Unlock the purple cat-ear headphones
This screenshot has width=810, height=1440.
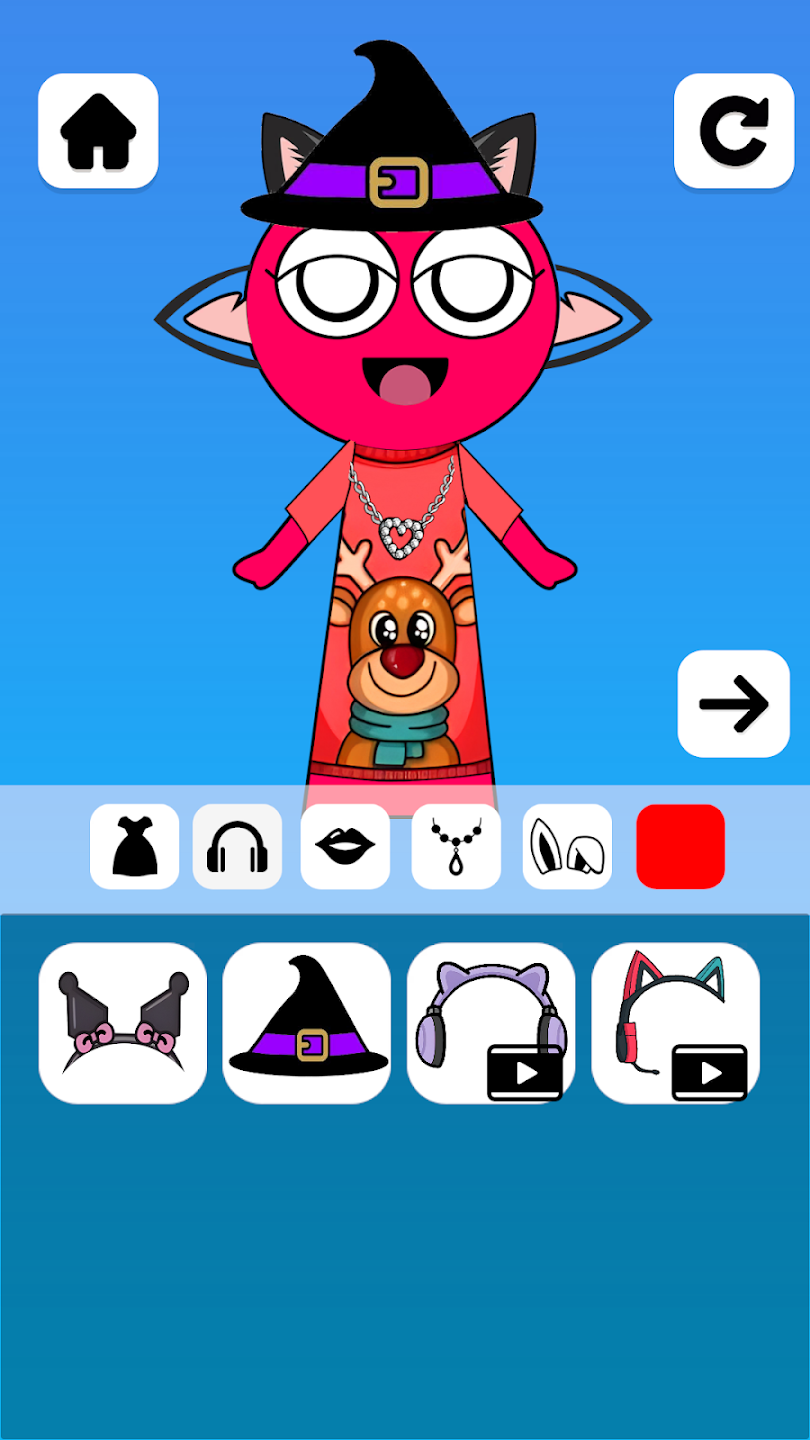coord(491,1023)
